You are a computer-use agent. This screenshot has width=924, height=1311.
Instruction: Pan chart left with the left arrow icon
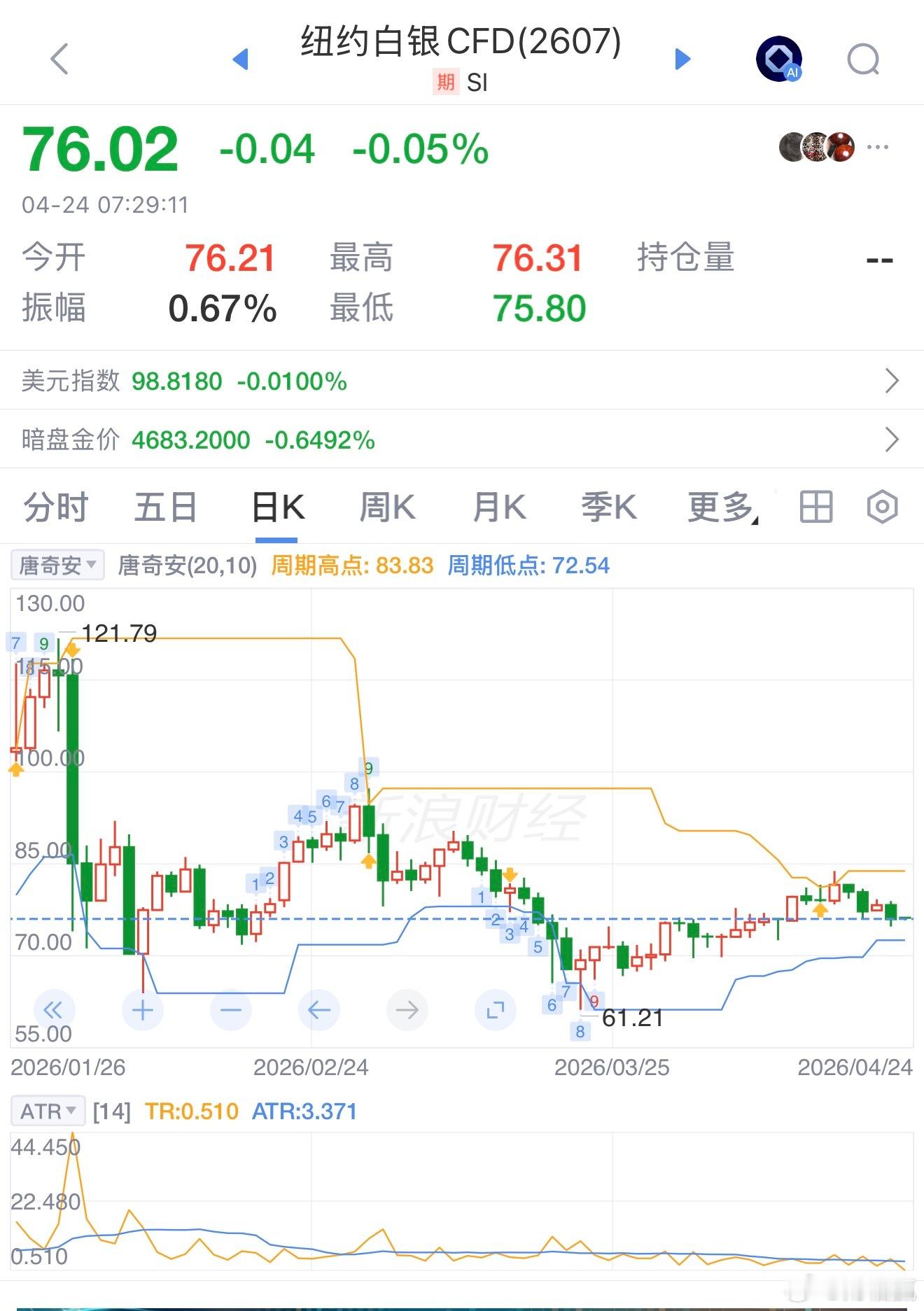tap(318, 1009)
